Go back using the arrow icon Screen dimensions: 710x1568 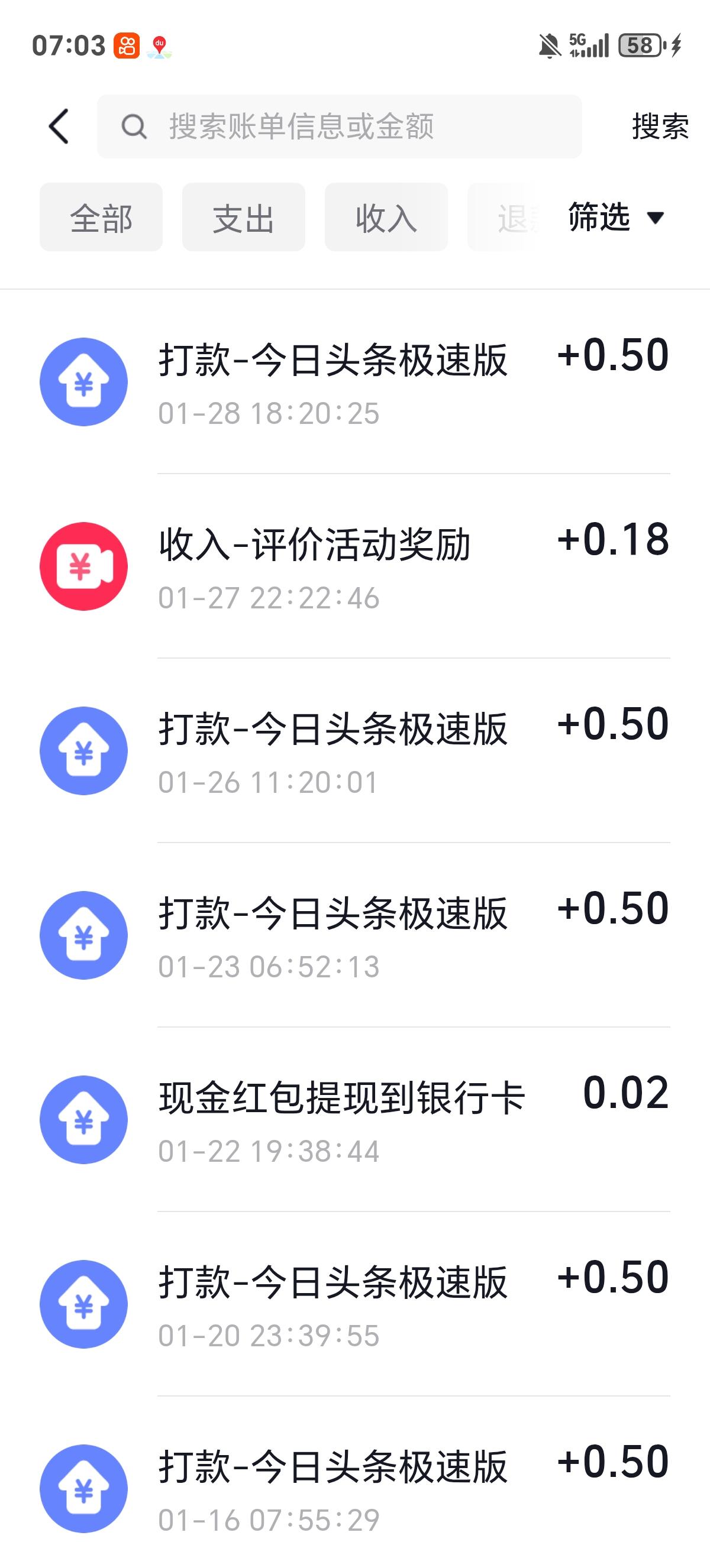point(59,127)
